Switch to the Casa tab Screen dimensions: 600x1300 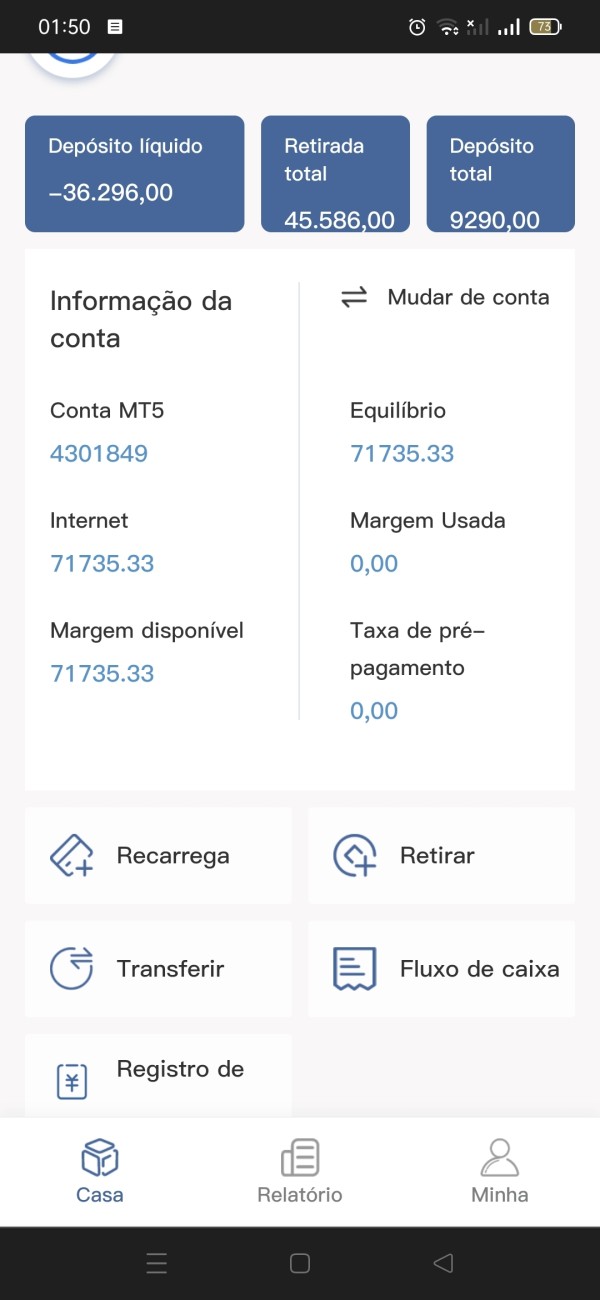pyautogui.click(x=100, y=1172)
